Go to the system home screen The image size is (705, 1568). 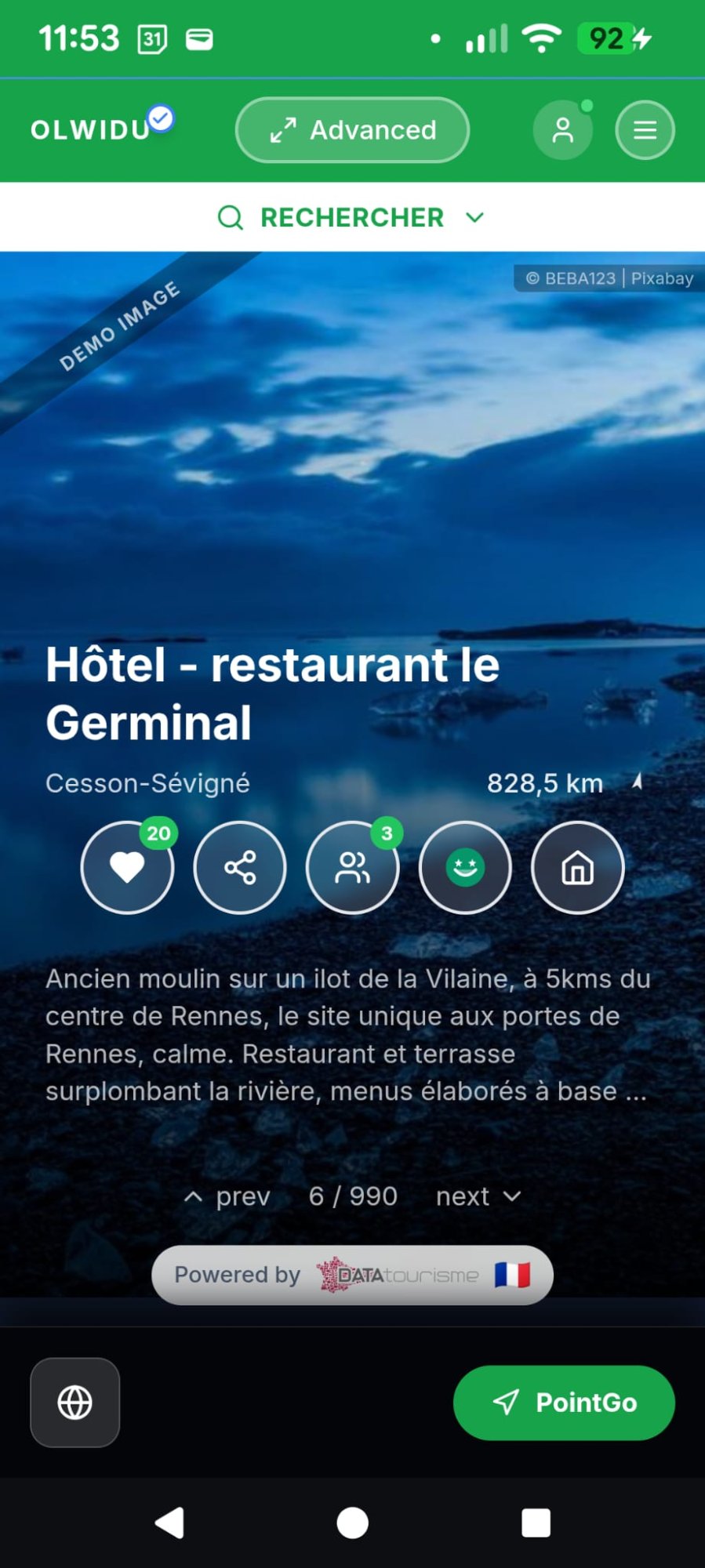(x=352, y=1523)
